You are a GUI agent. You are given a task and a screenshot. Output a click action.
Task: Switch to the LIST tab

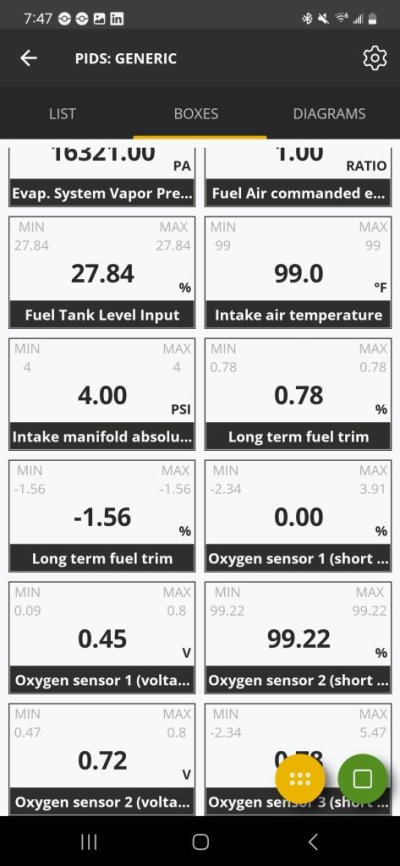coord(62,114)
